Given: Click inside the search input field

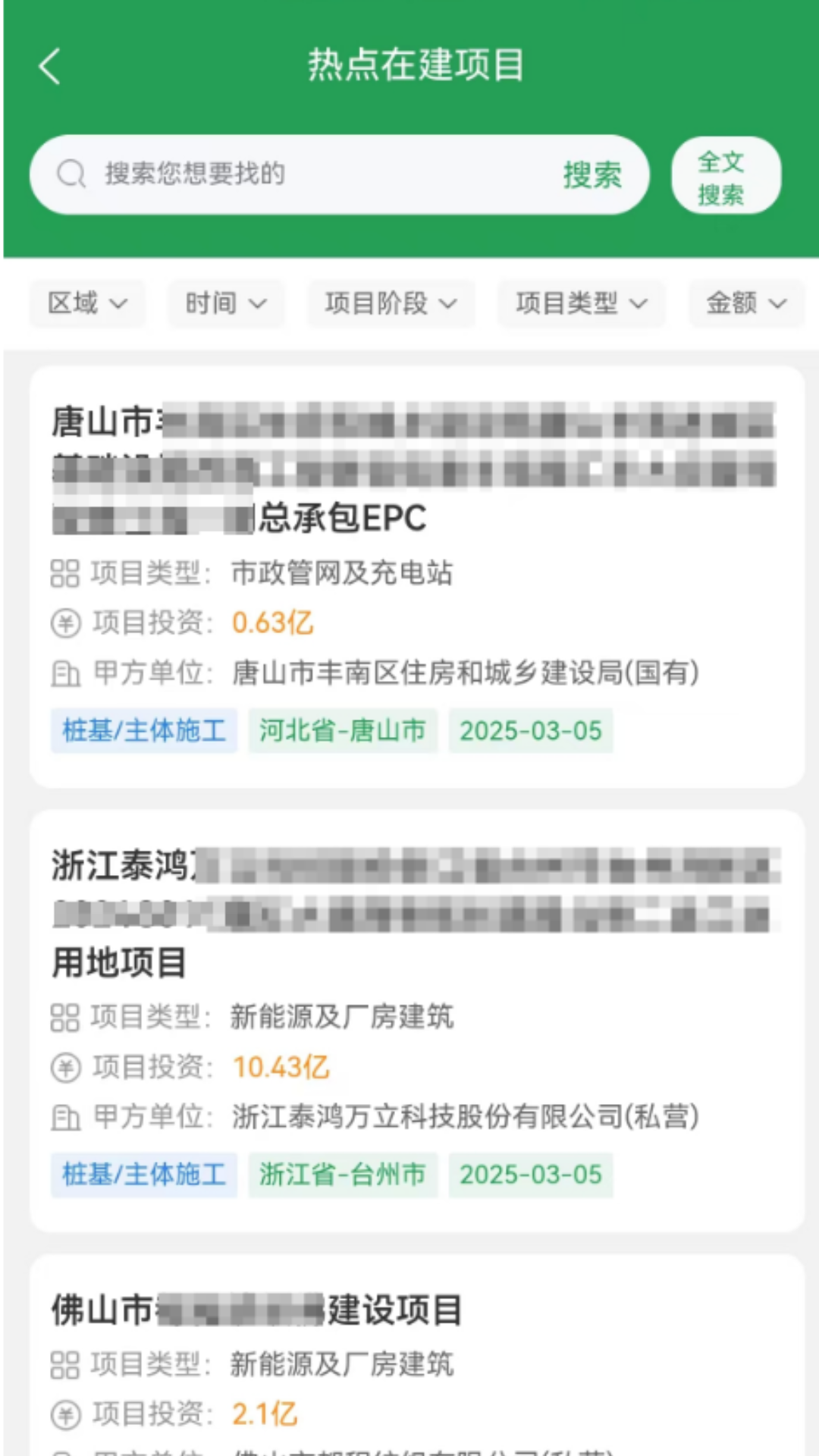Looking at the screenshot, I should tap(265, 174).
